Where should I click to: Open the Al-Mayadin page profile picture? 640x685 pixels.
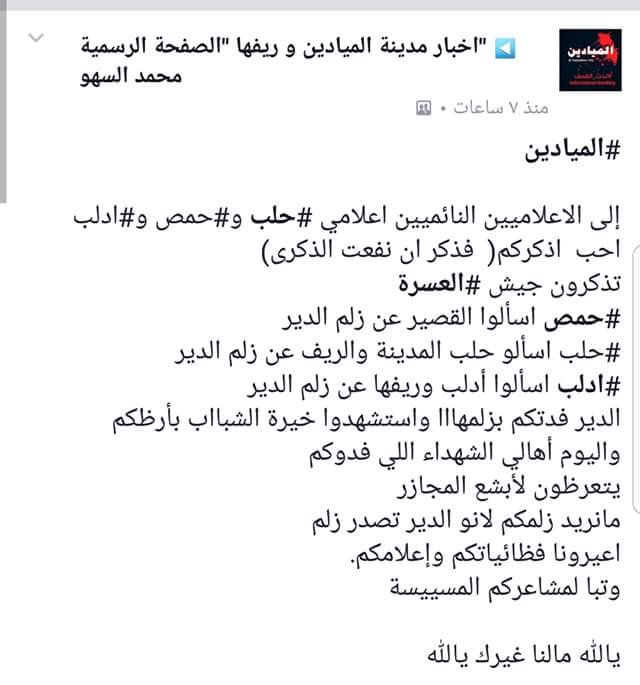pyautogui.click(x=590, y=62)
